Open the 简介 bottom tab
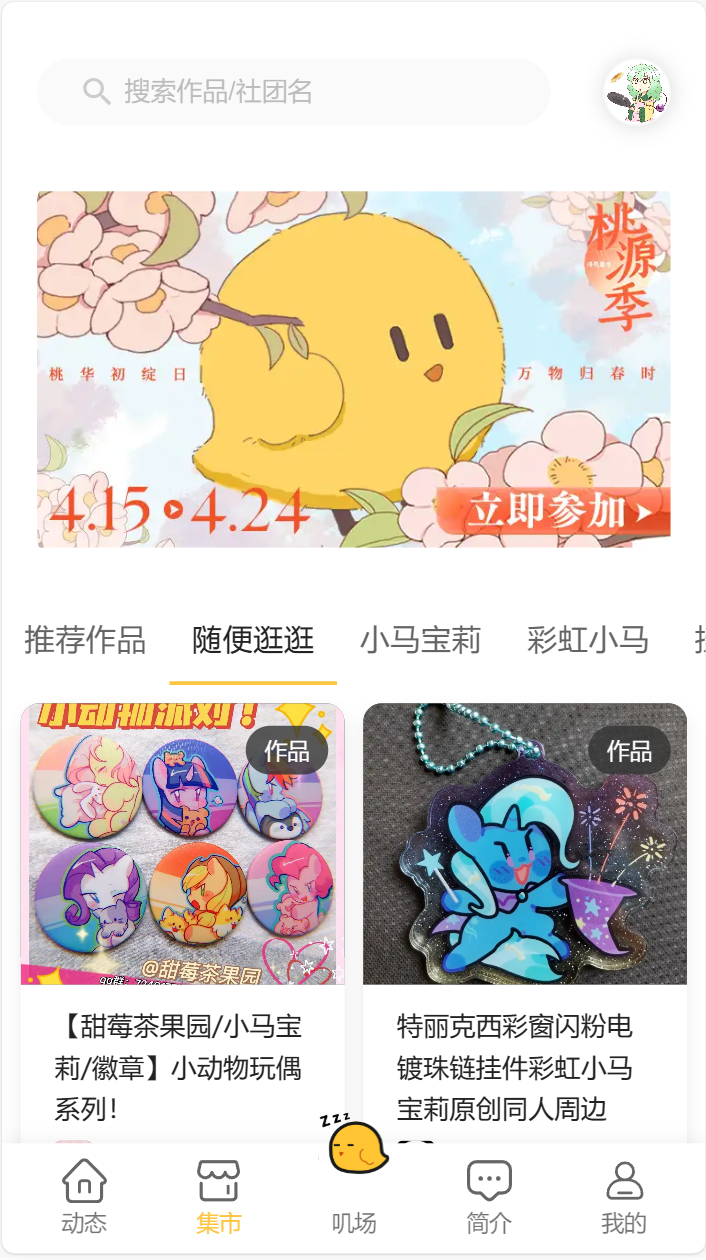The height and width of the screenshot is (1260, 706). 489,1198
